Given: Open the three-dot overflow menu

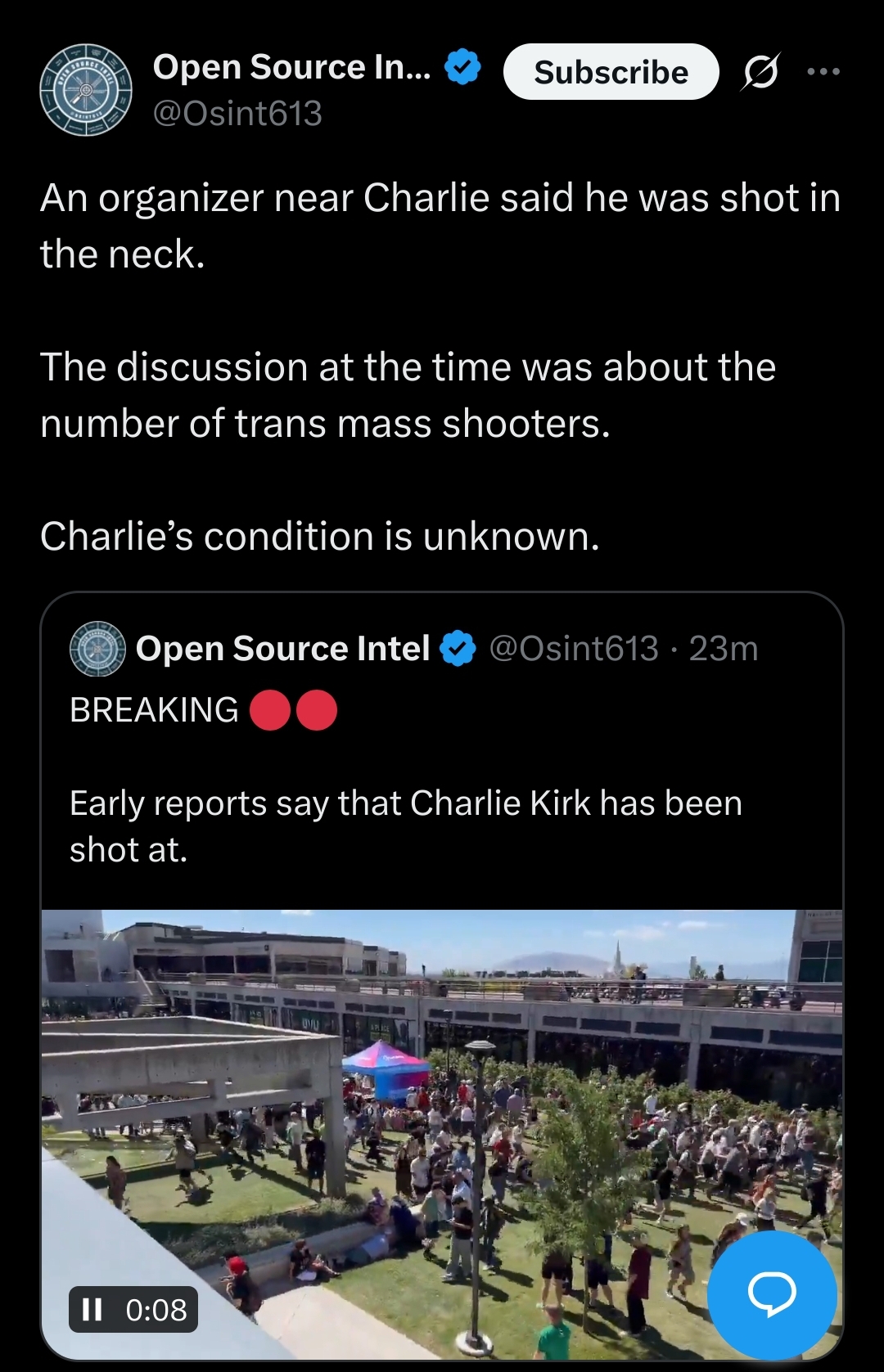Looking at the screenshot, I should tap(823, 72).
